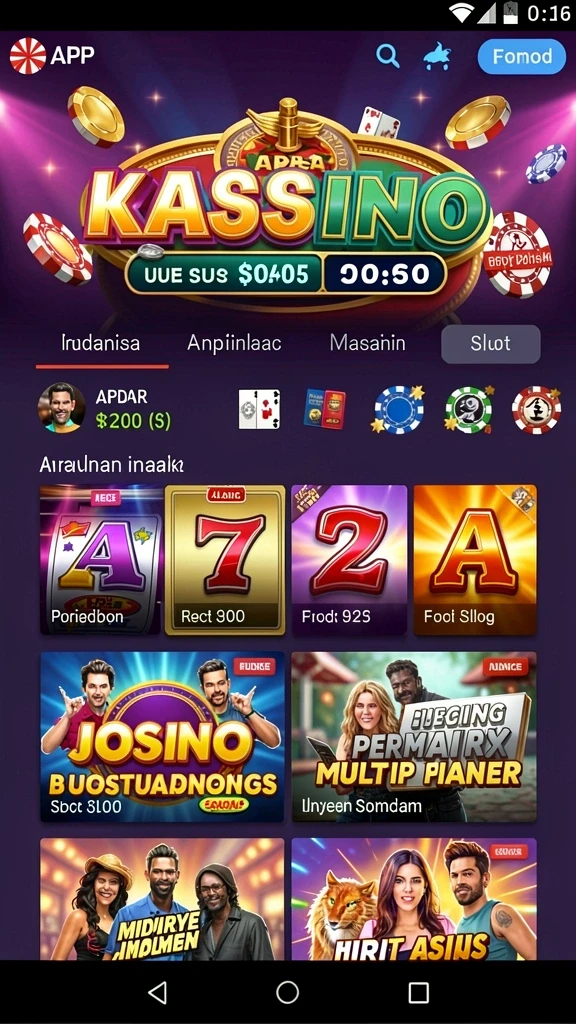Go to the system home screen

287,992
